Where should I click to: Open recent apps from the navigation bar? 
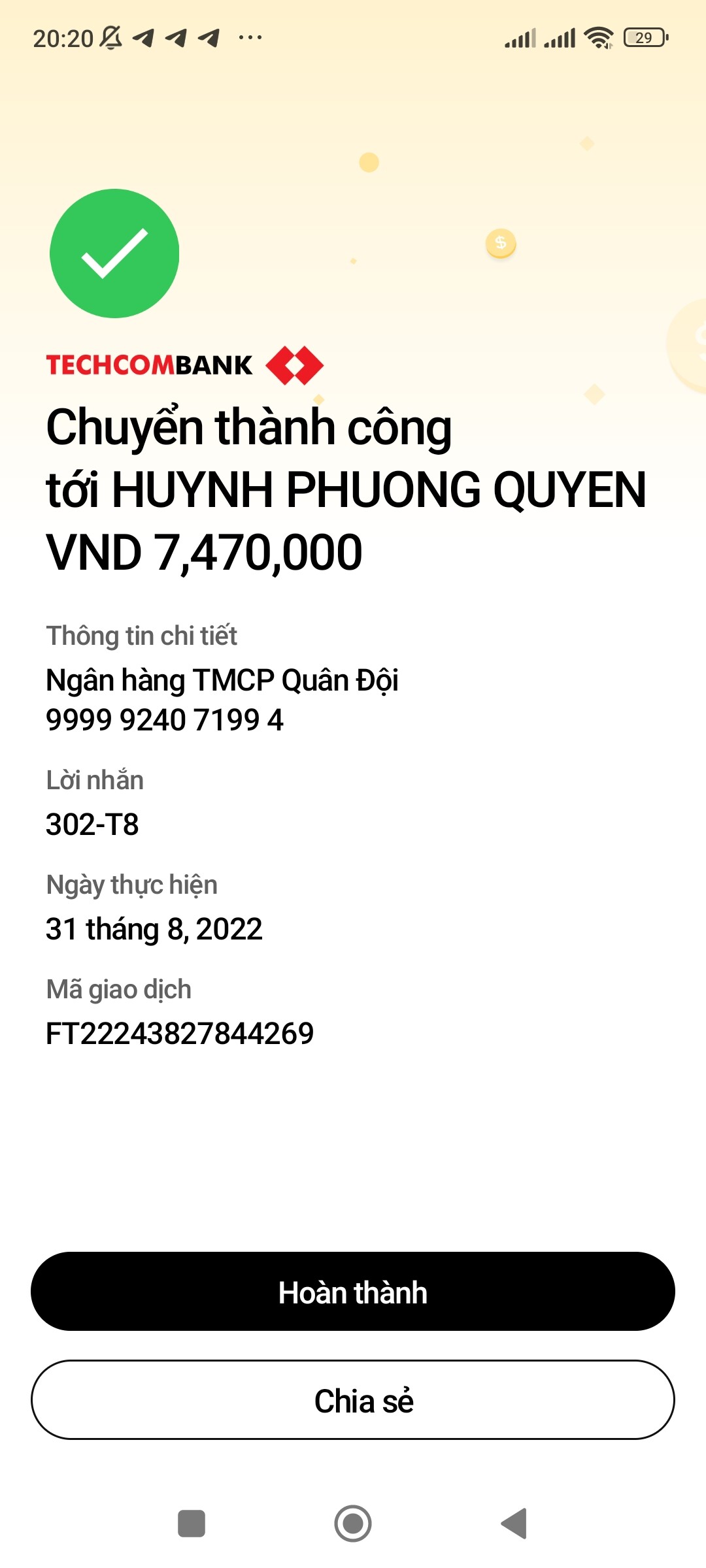tap(192, 1524)
